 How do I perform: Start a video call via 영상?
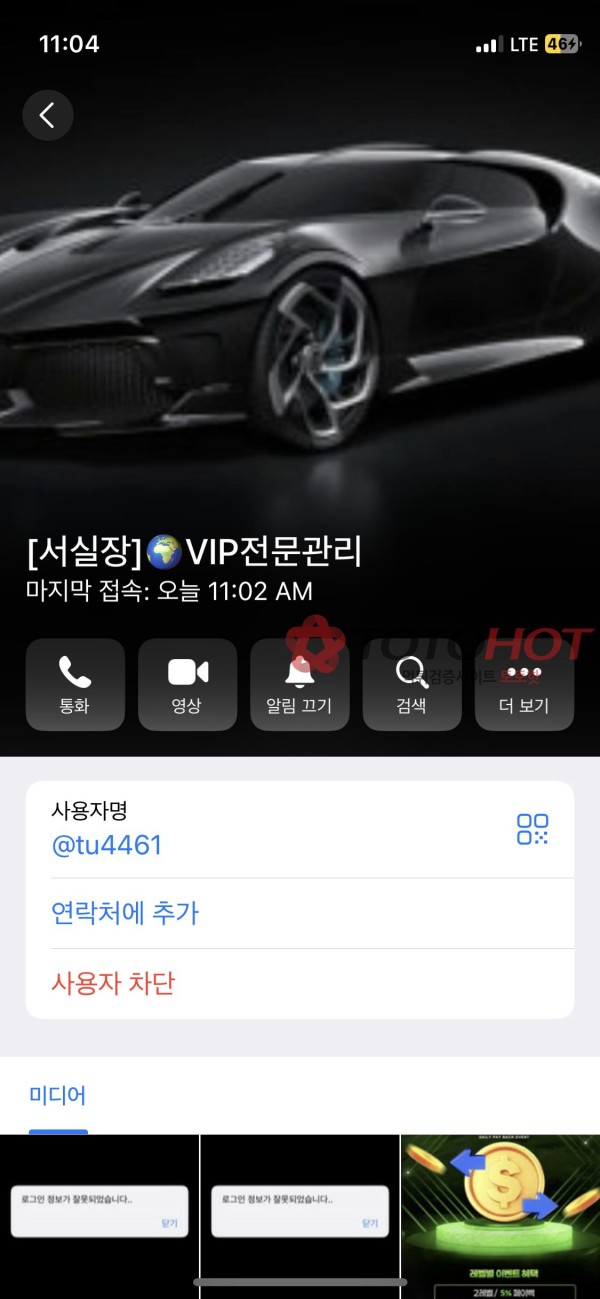pos(187,685)
